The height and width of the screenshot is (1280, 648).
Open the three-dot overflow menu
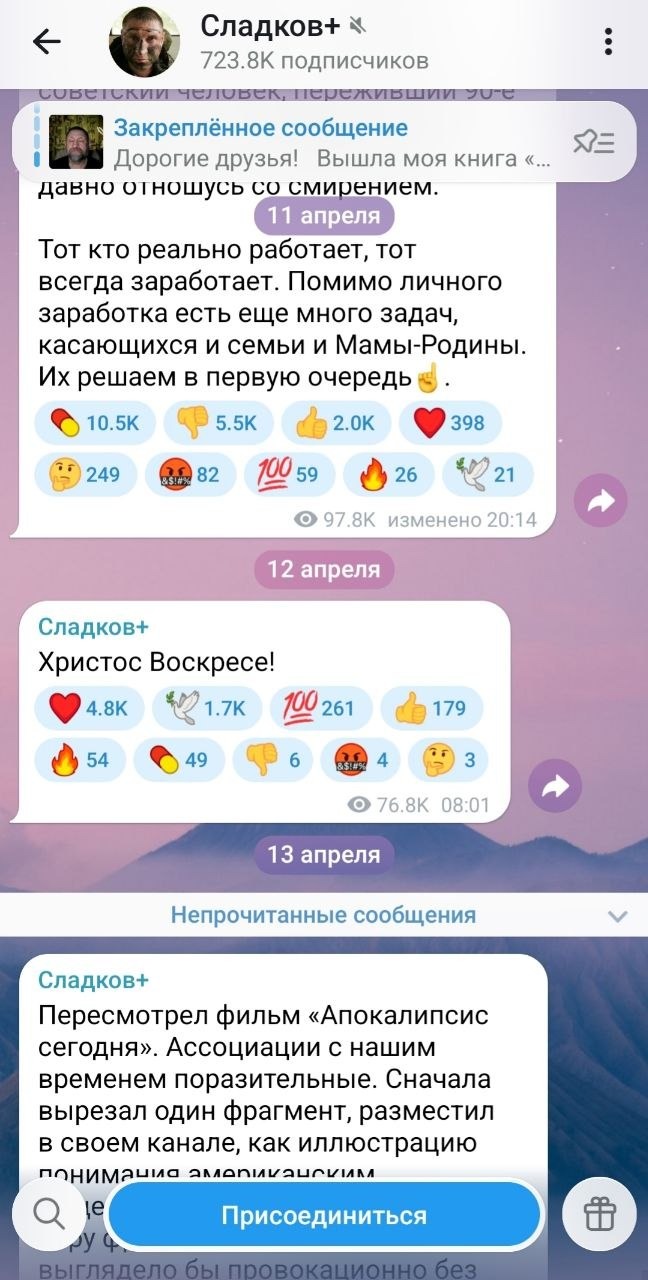point(609,42)
